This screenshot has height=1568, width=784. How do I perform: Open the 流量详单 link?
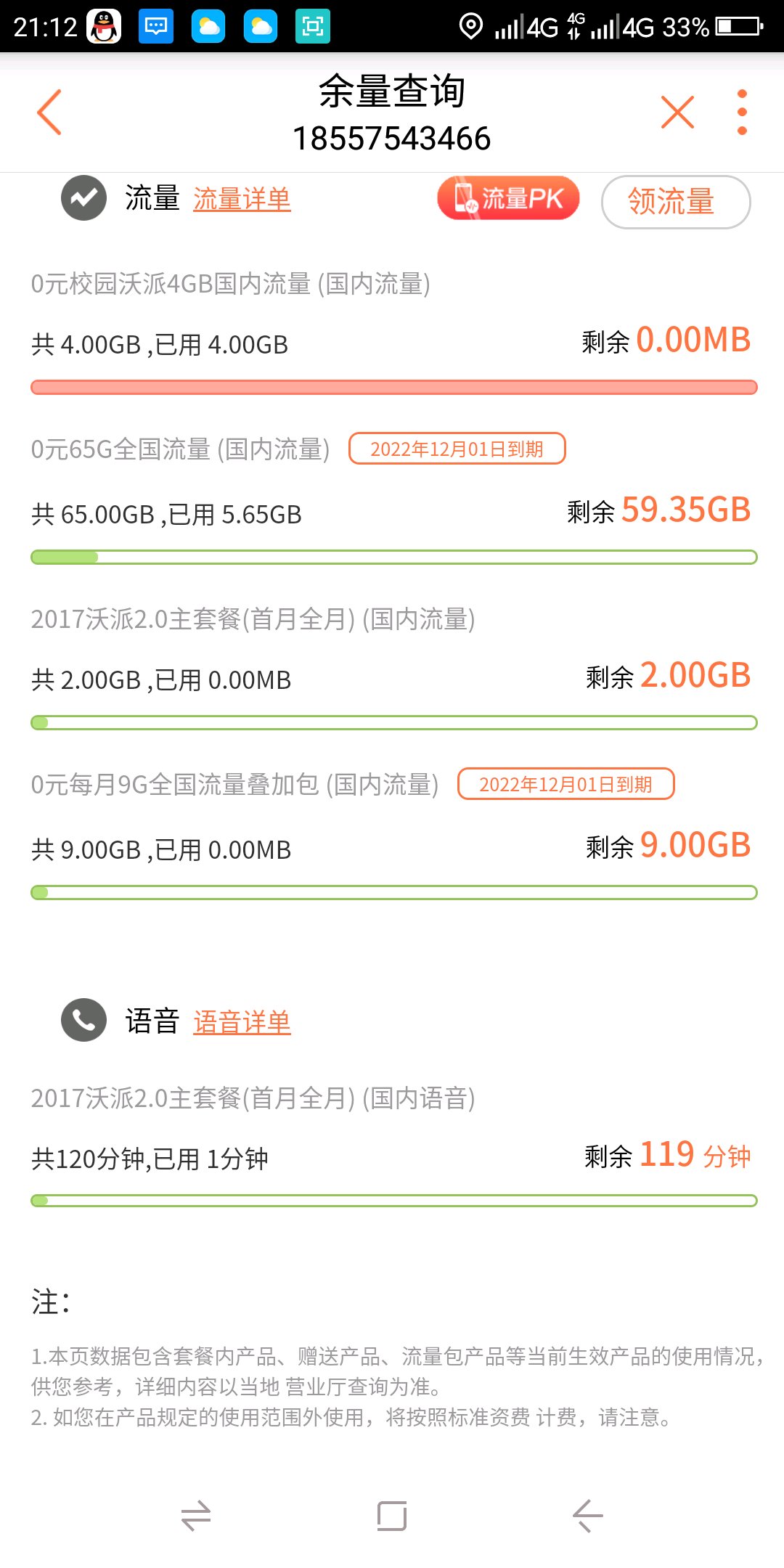242,199
